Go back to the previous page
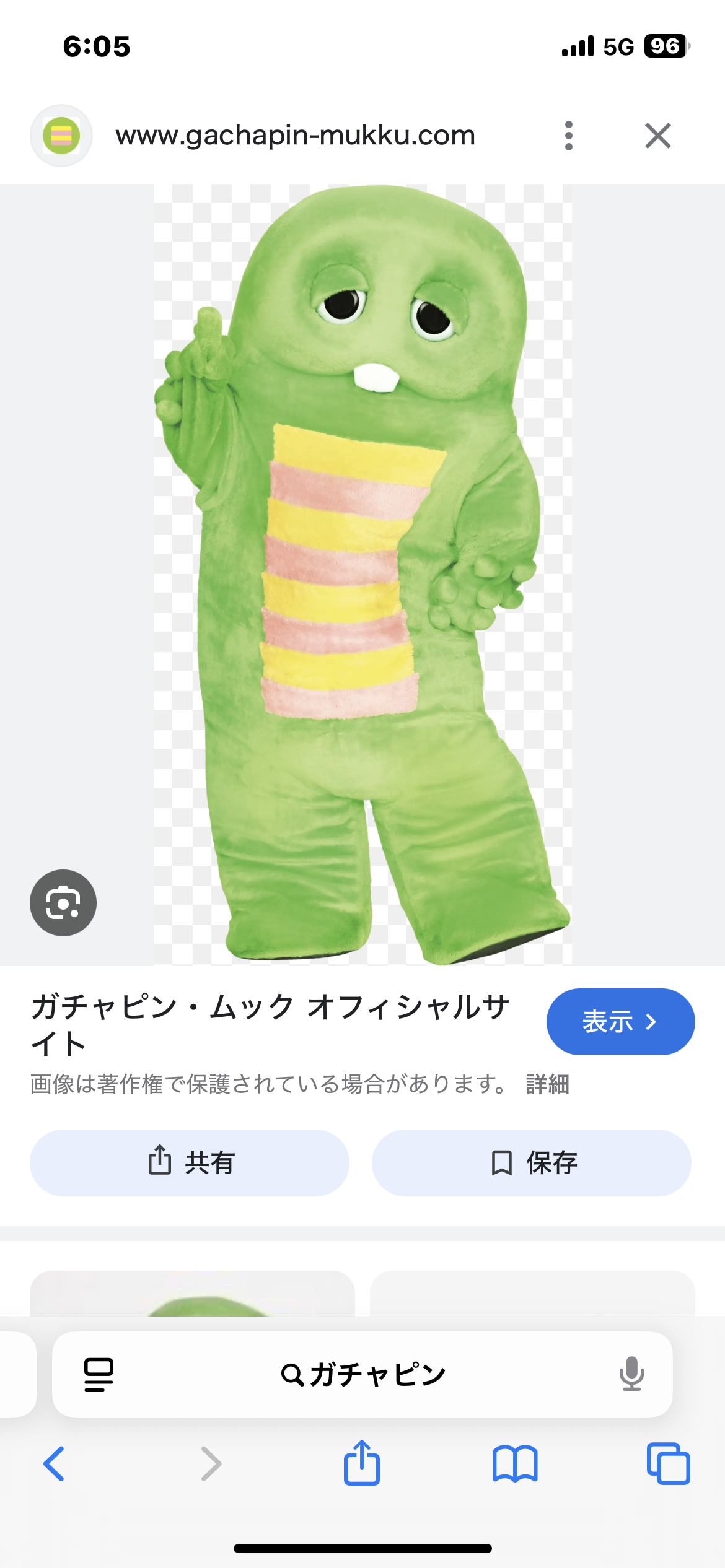Screen dimensions: 725x1568 [54, 1464]
